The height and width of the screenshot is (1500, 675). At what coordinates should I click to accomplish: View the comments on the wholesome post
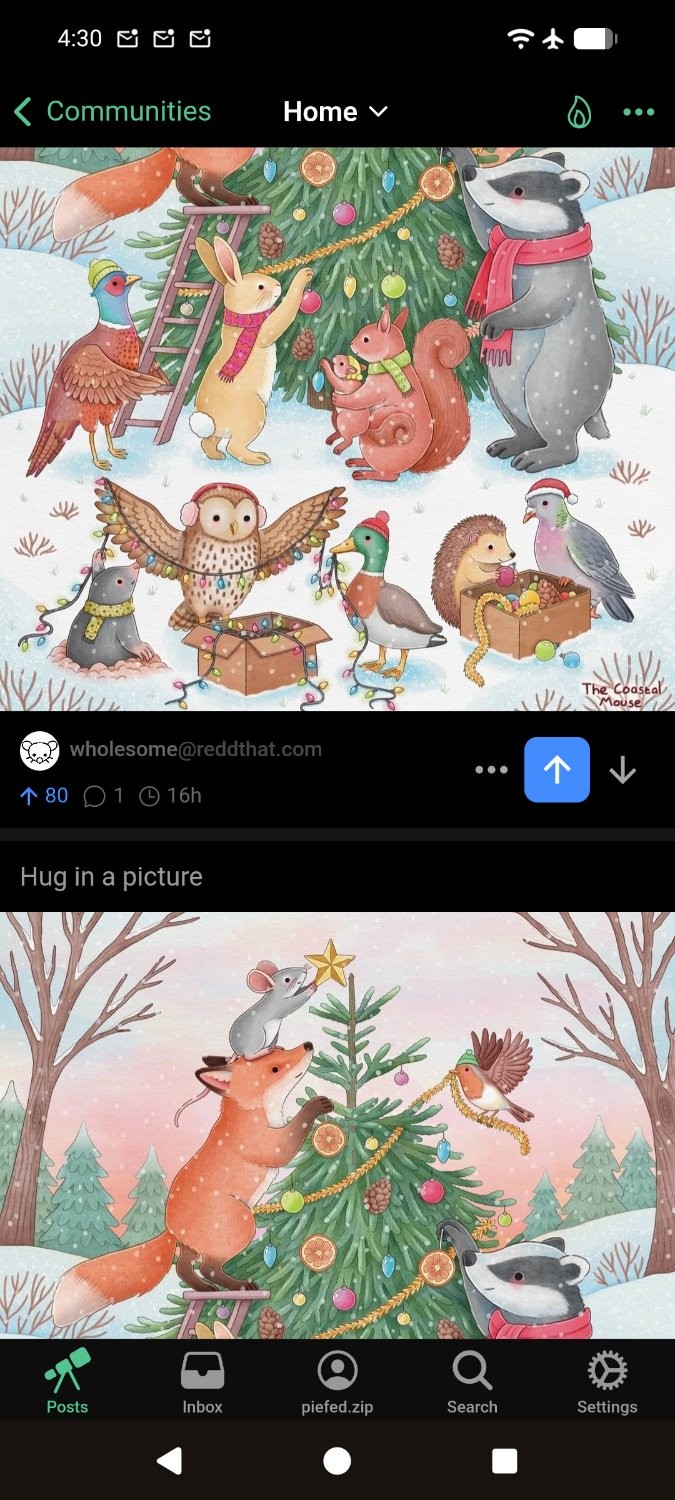(x=104, y=796)
